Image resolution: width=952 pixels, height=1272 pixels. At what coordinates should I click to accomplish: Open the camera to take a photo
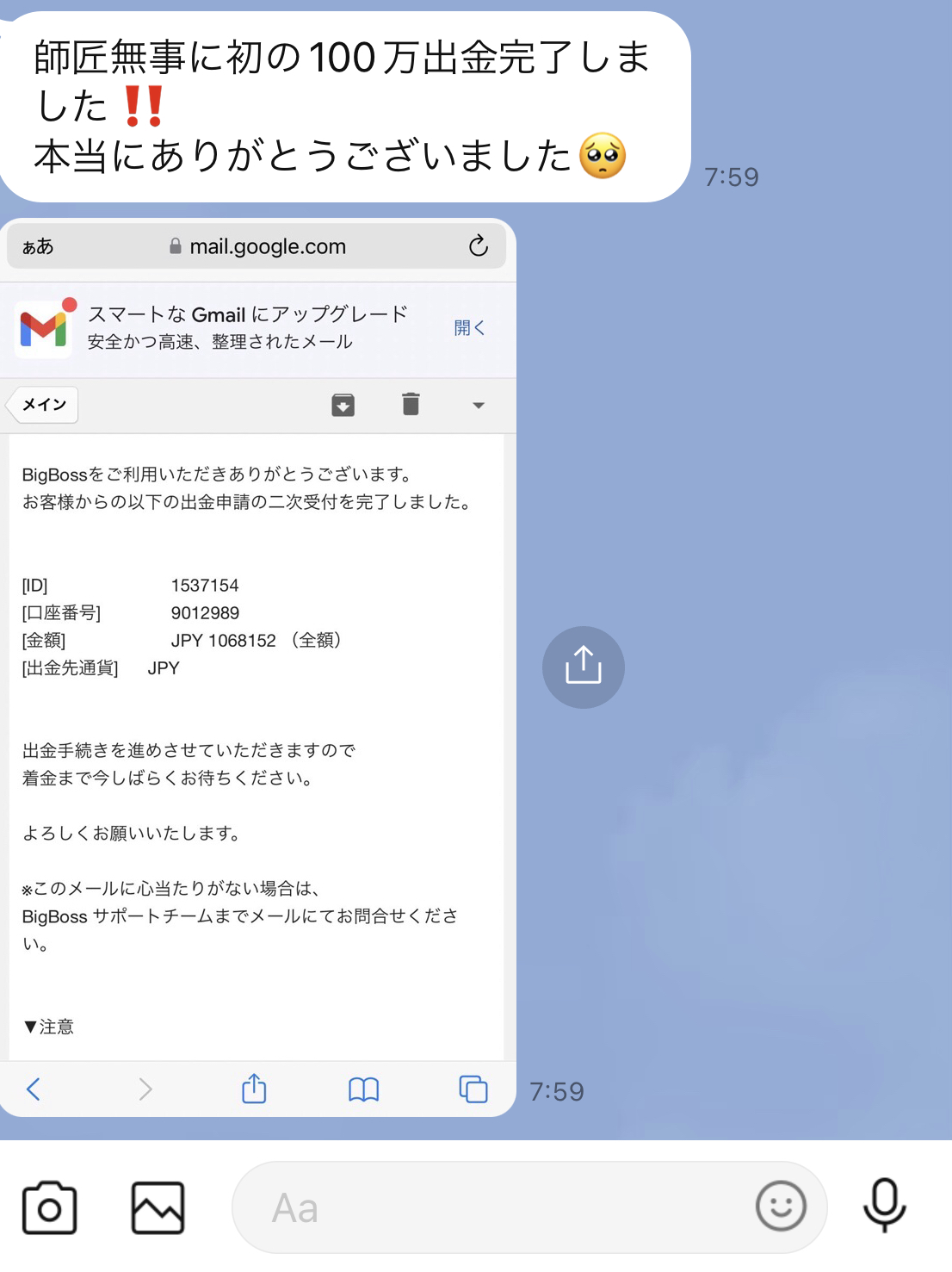pyautogui.click(x=49, y=1207)
